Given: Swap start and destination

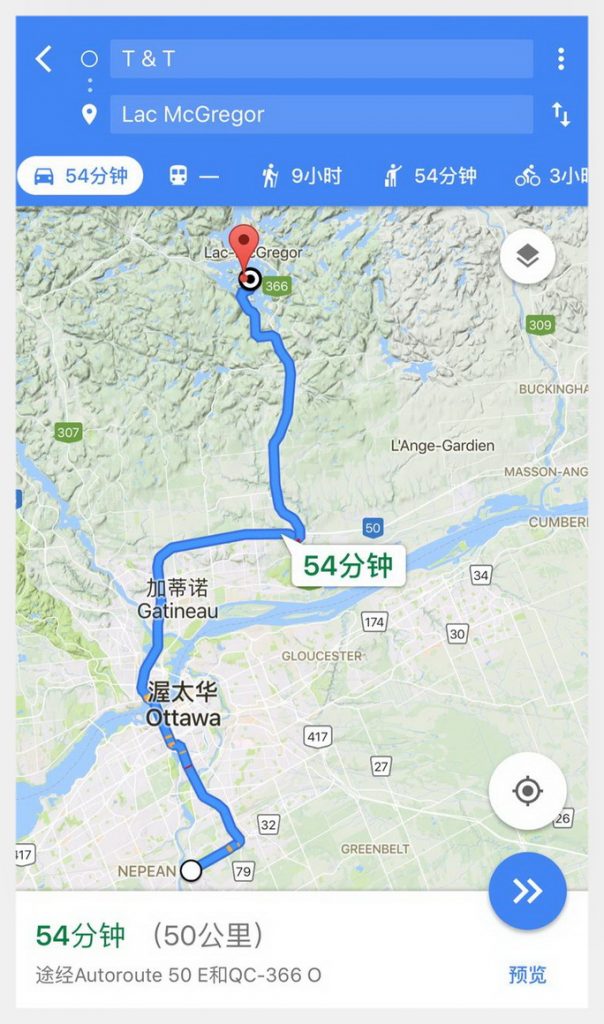Looking at the screenshot, I should pos(561,115).
